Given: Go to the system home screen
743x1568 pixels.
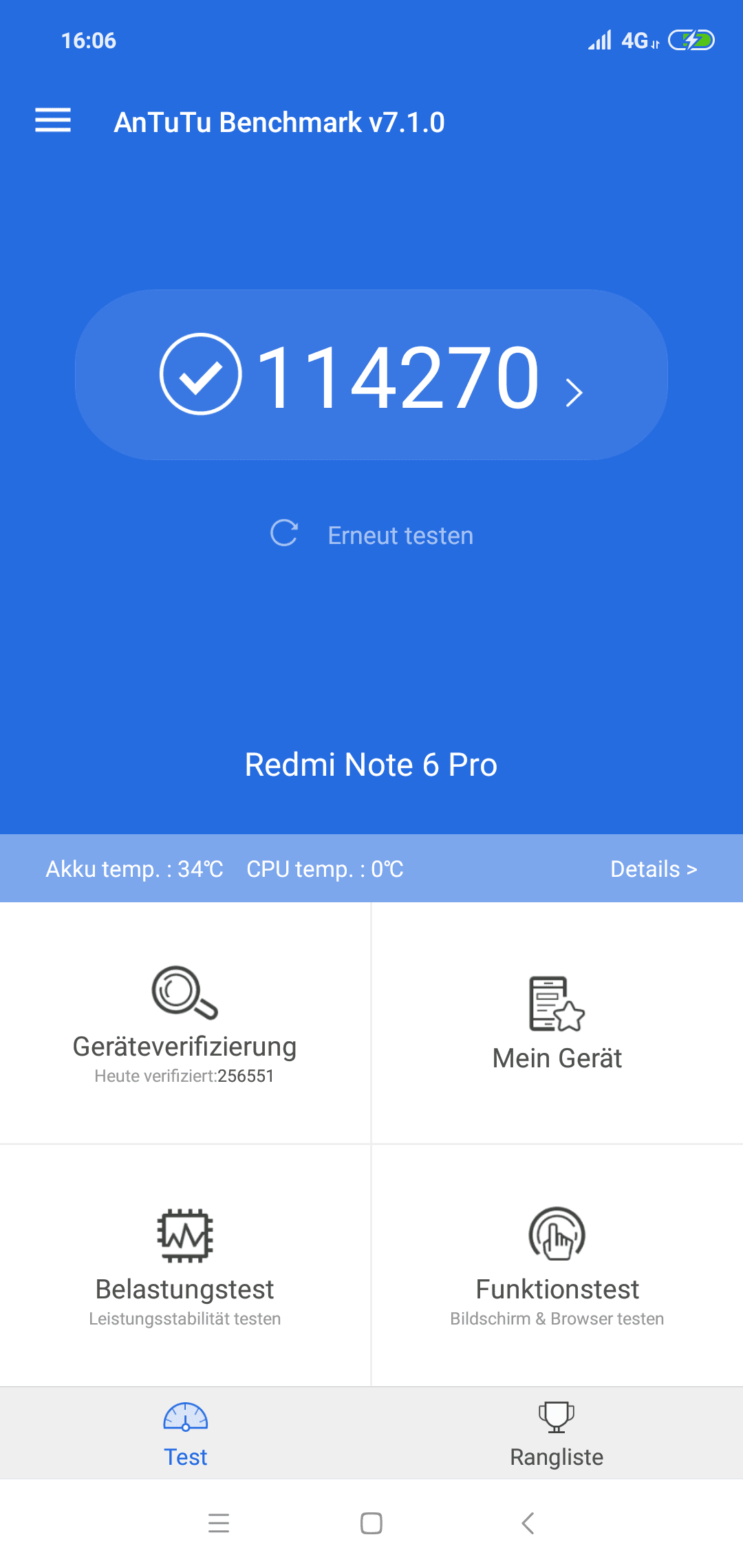Looking at the screenshot, I should pos(371,1523).
